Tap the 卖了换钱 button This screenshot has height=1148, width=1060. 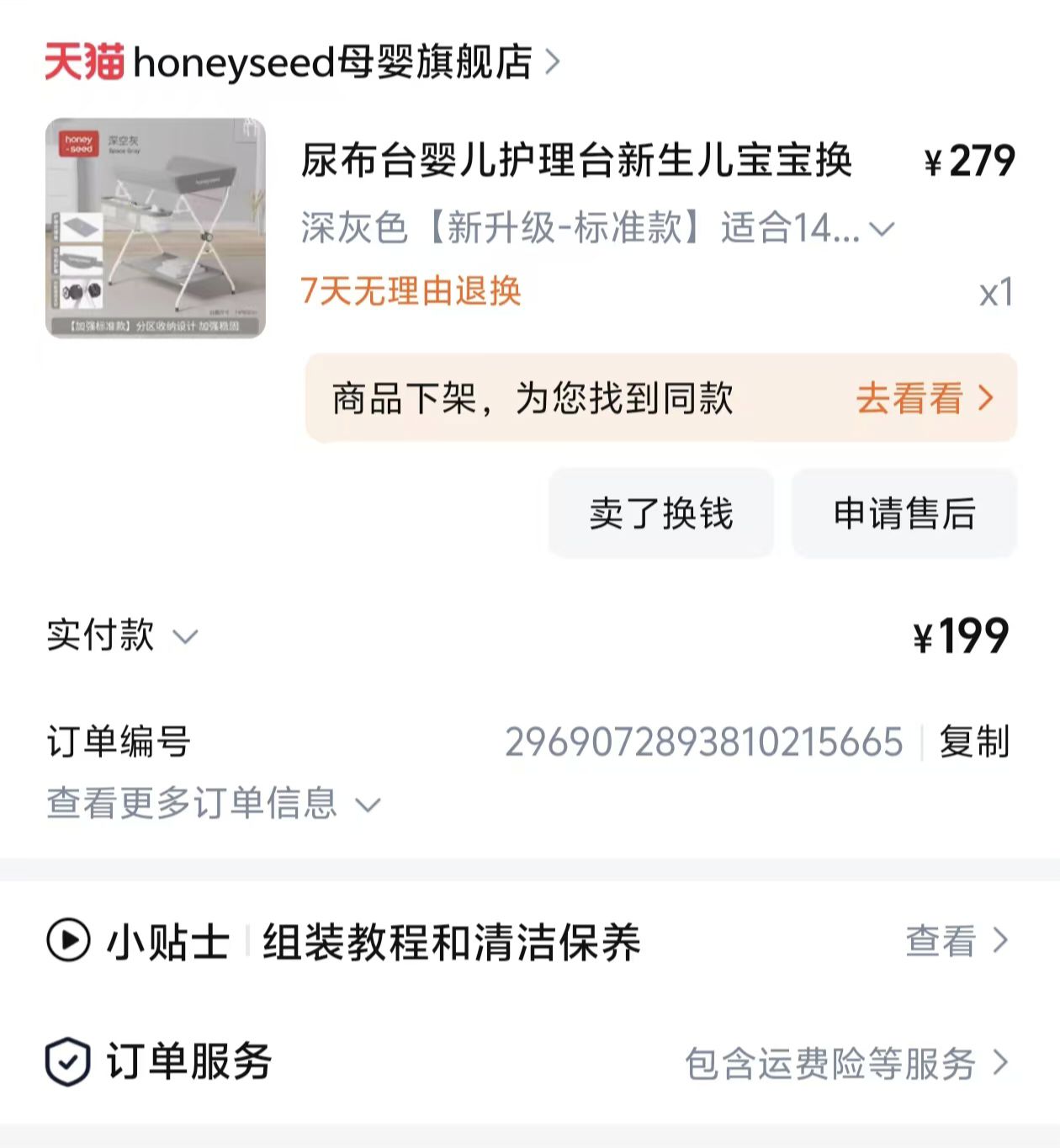tap(661, 513)
